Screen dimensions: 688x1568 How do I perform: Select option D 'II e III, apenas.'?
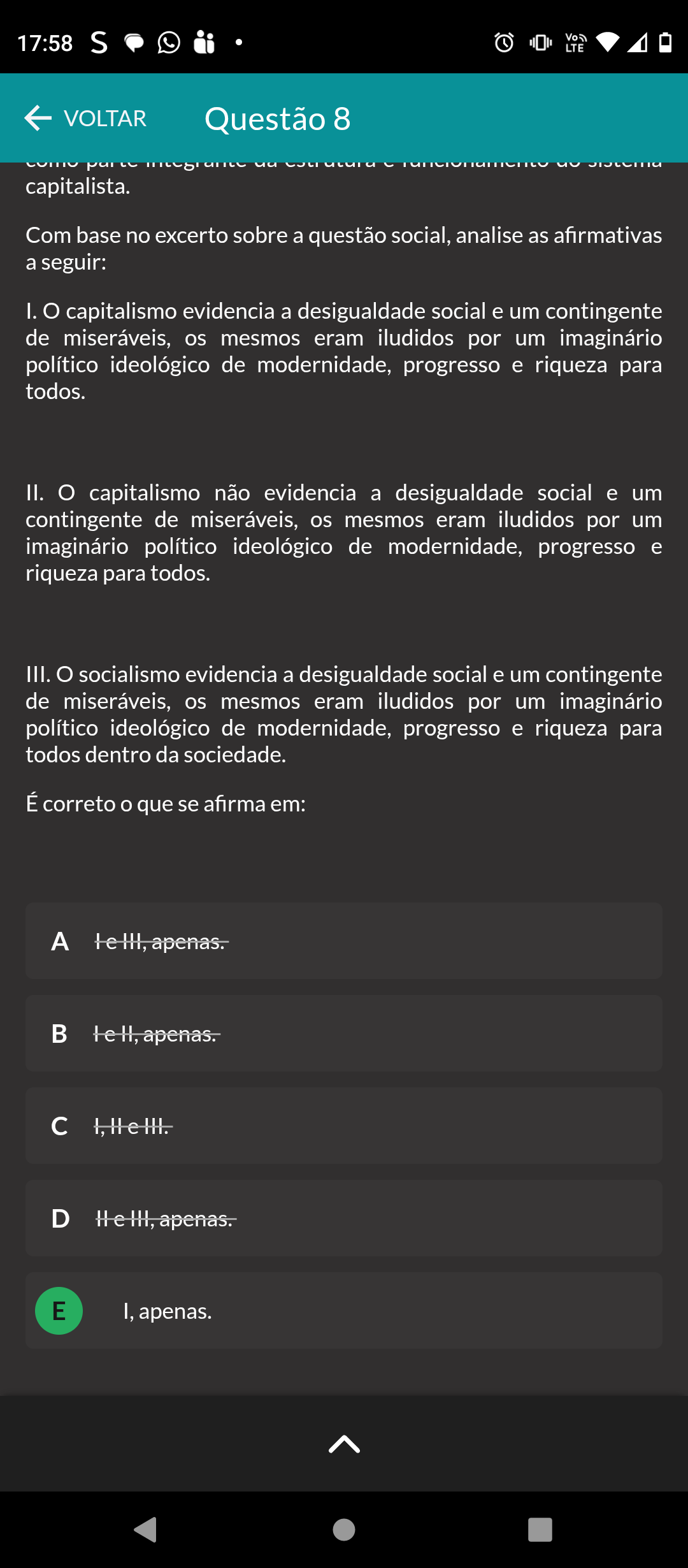tap(344, 1218)
